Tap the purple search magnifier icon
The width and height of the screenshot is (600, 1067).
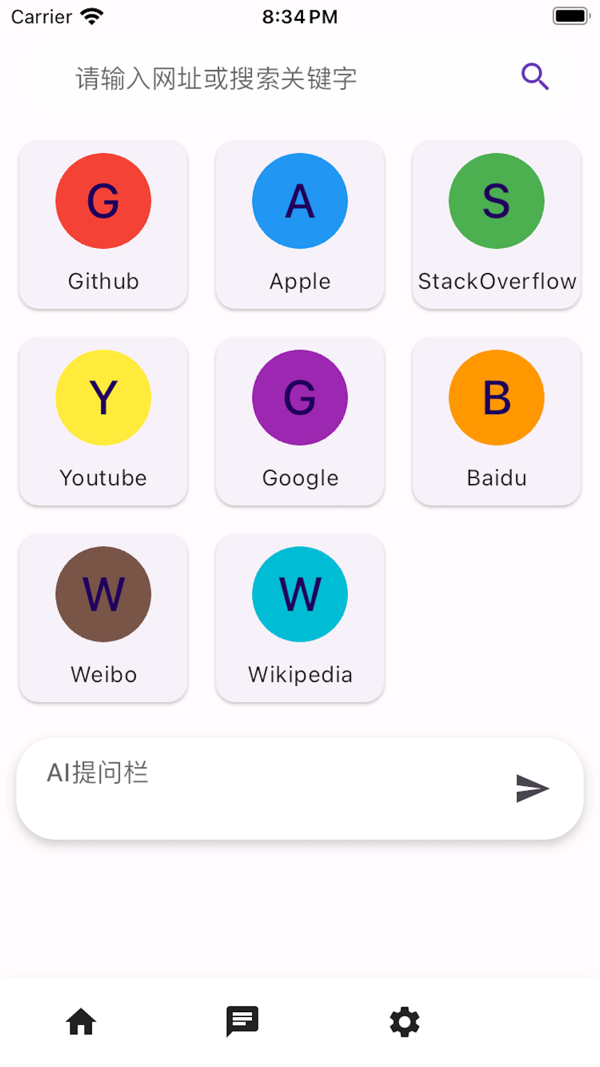pyautogui.click(x=535, y=77)
